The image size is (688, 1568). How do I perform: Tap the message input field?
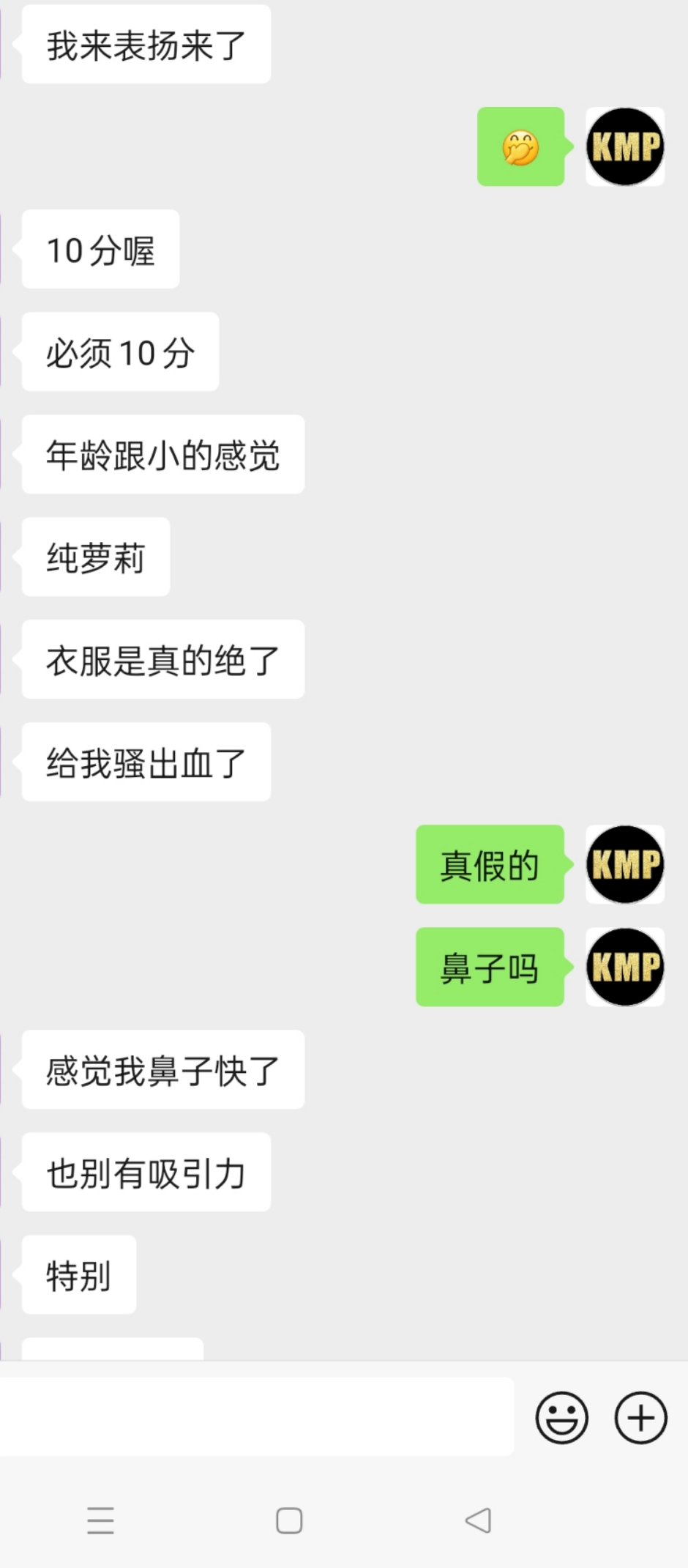point(256,1417)
